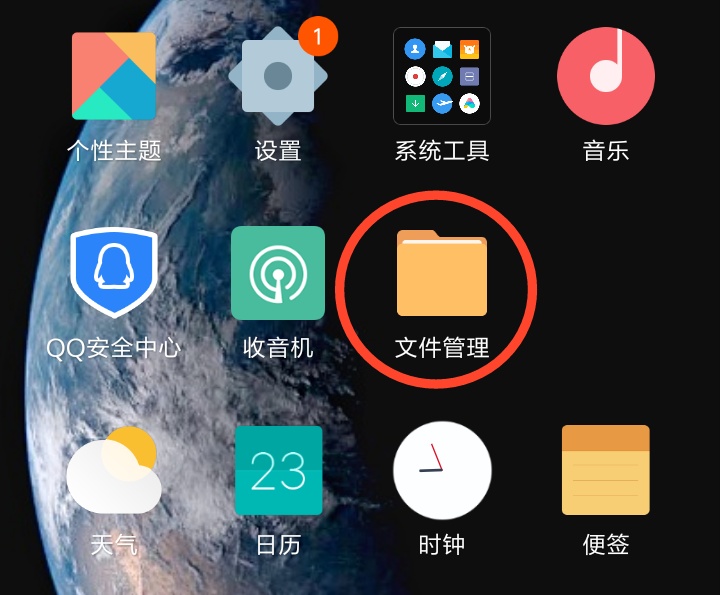Image resolution: width=720 pixels, height=595 pixels.
Task: Open the 便签 notes app
Action: (x=606, y=470)
